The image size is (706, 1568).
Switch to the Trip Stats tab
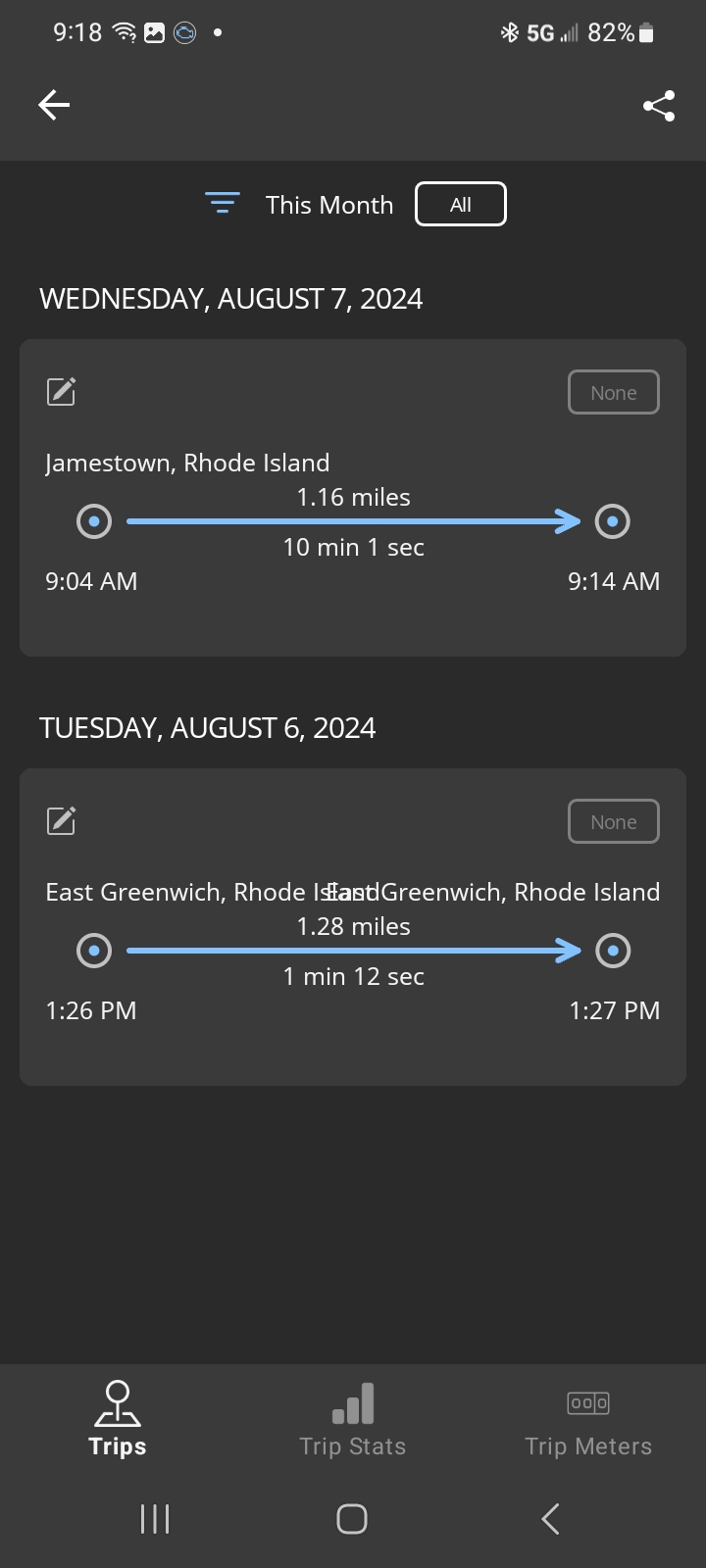353,1419
